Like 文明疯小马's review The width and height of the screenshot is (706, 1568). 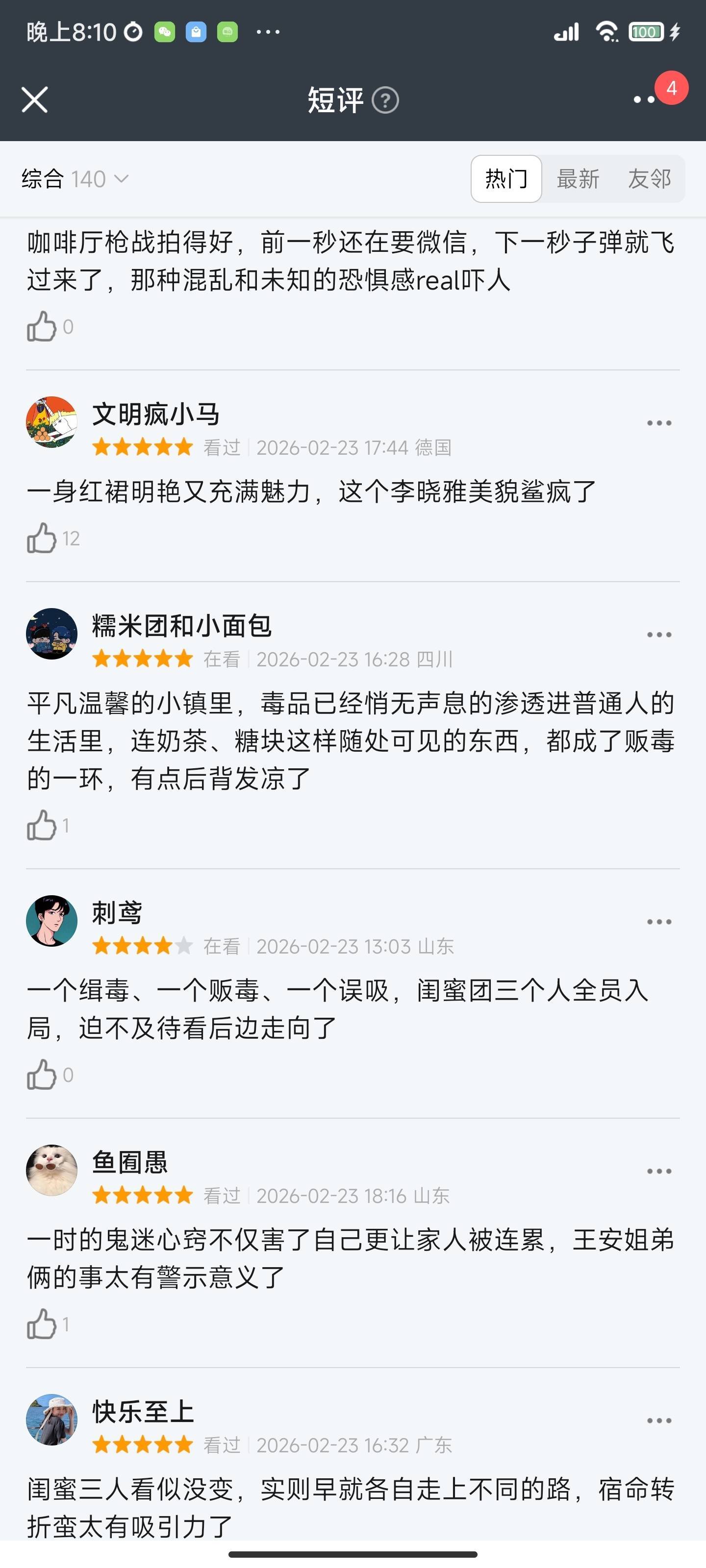42,539
